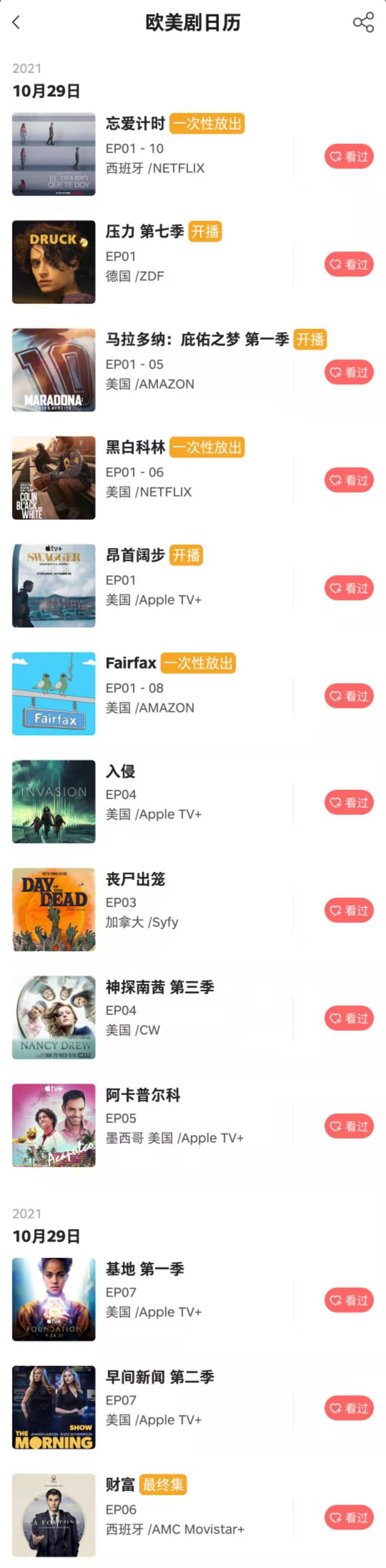This screenshot has height=1568, width=386.
Task: Mark 早间新闻 第二季 as 看过
Action: (x=348, y=1408)
